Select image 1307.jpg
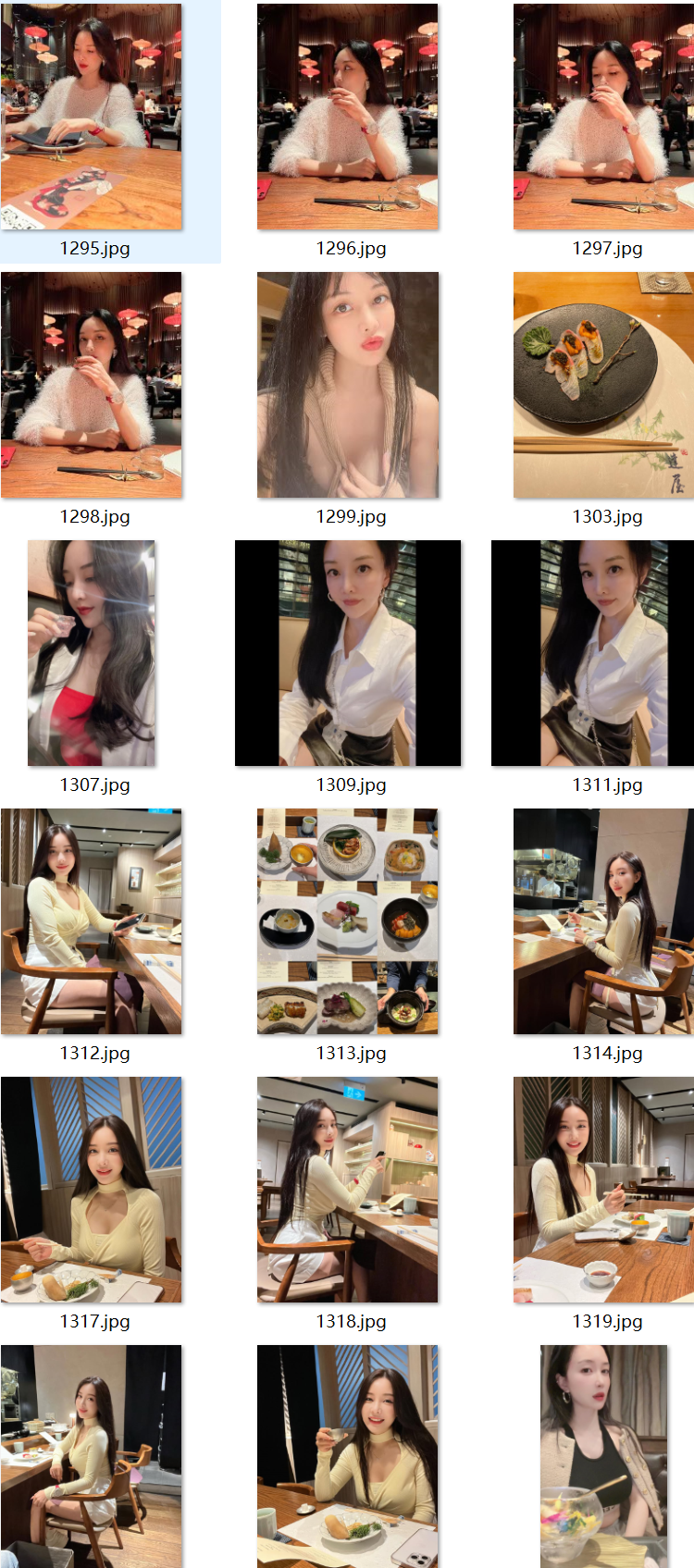 92,653
